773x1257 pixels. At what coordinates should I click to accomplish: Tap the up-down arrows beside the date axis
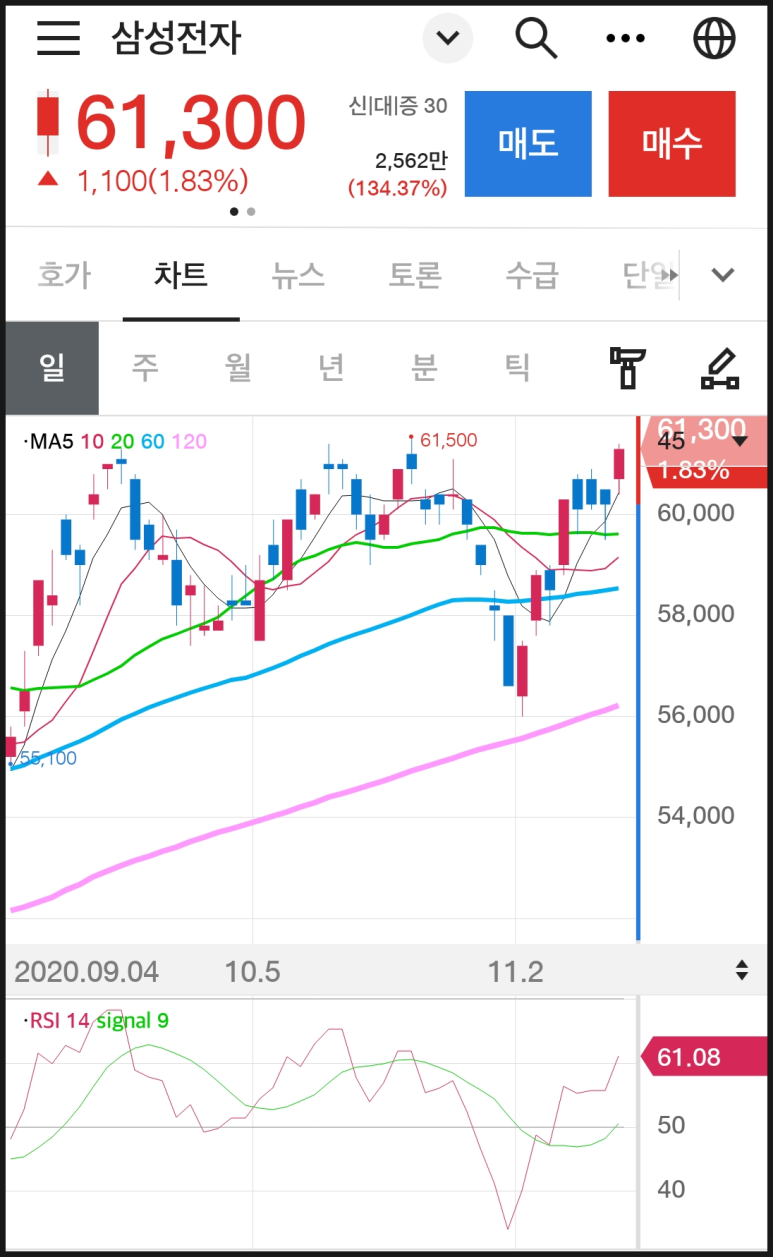tap(742, 969)
